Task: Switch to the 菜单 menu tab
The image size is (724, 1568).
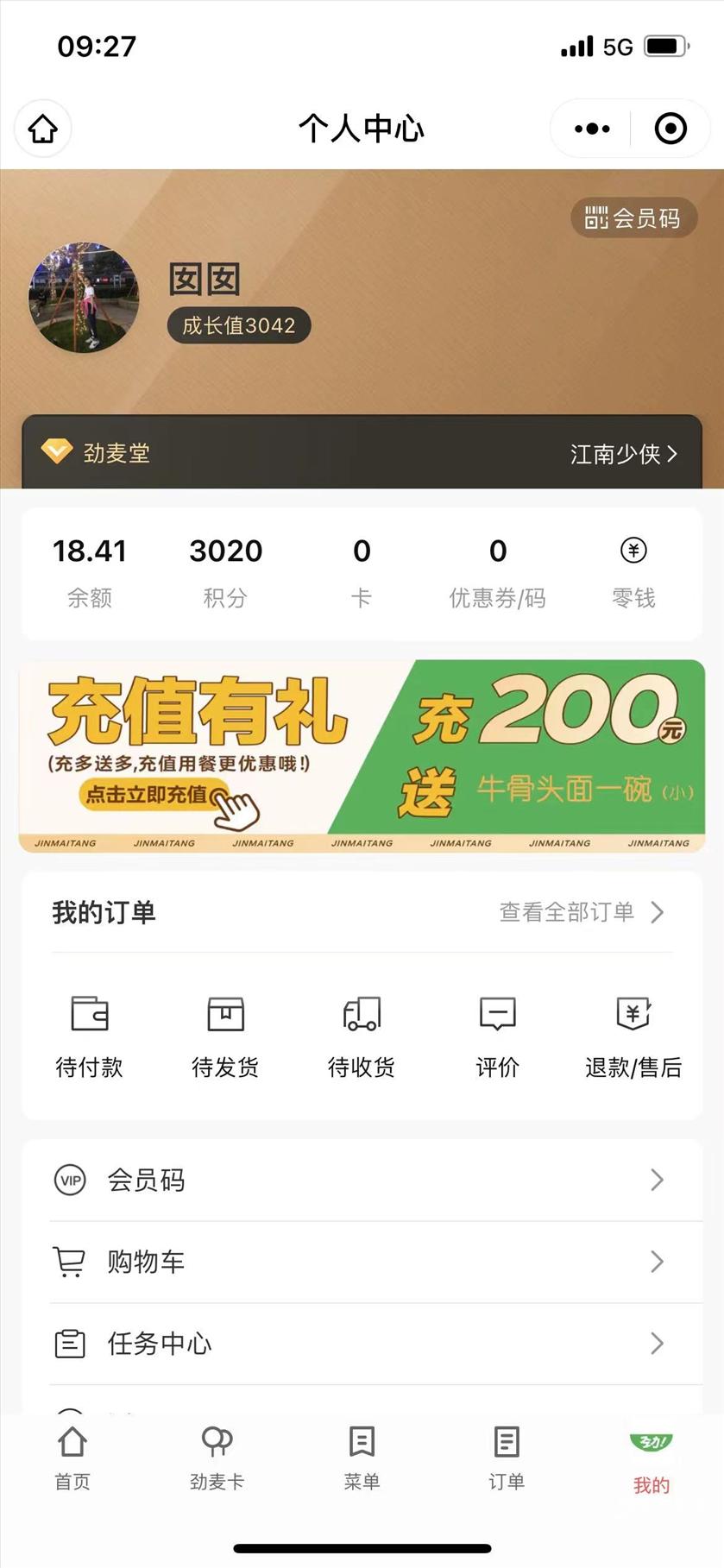Action: click(x=362, y=1458)
